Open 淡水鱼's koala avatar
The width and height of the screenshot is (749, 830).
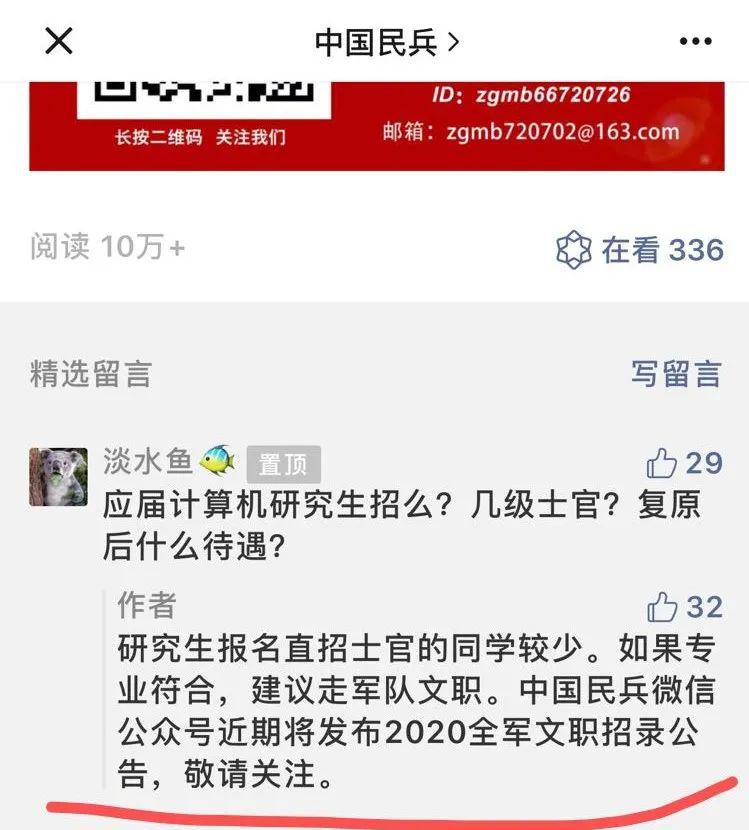[x=58, y=475]
